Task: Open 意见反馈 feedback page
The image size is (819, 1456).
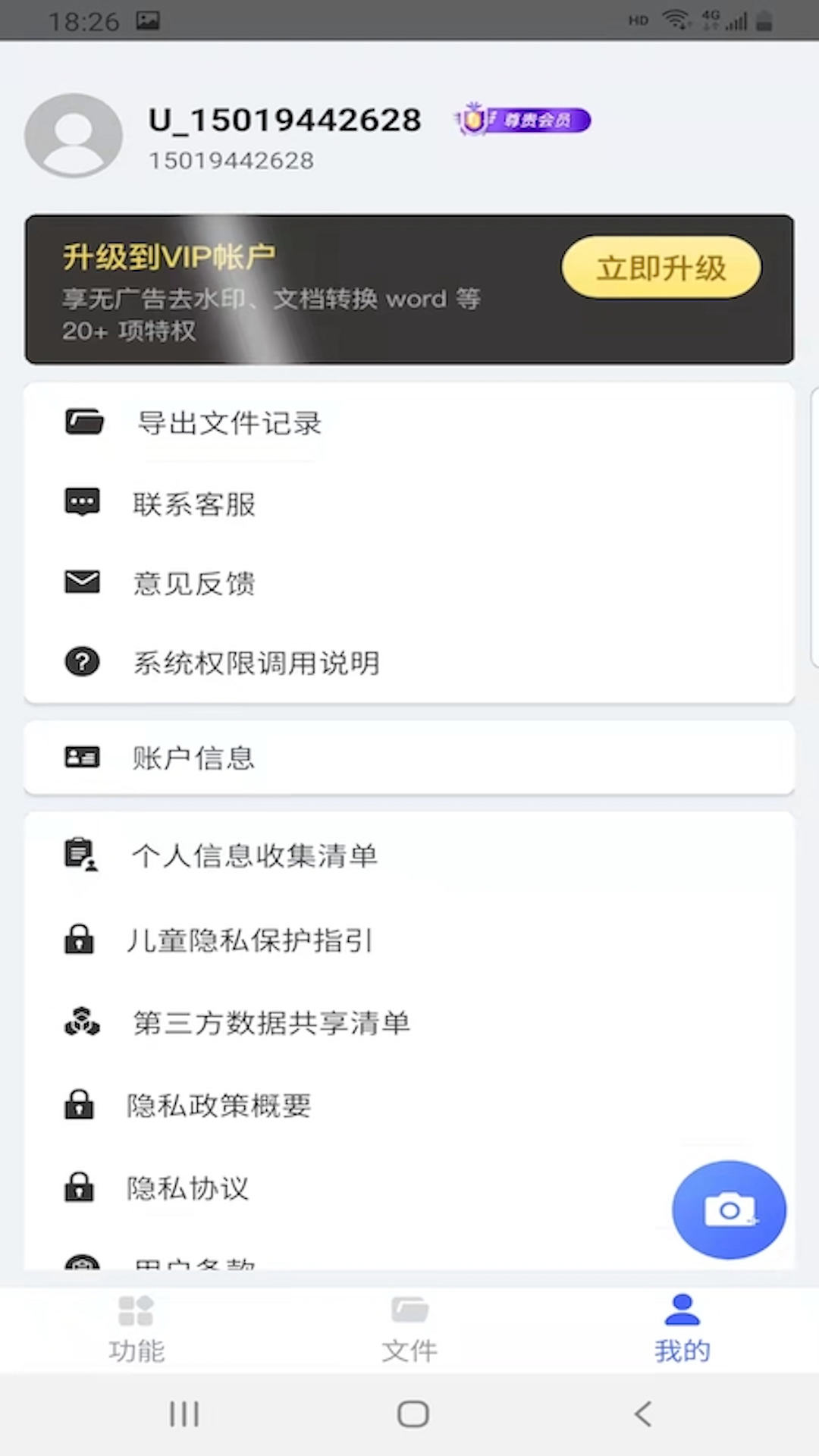Action: pos(194,583)
